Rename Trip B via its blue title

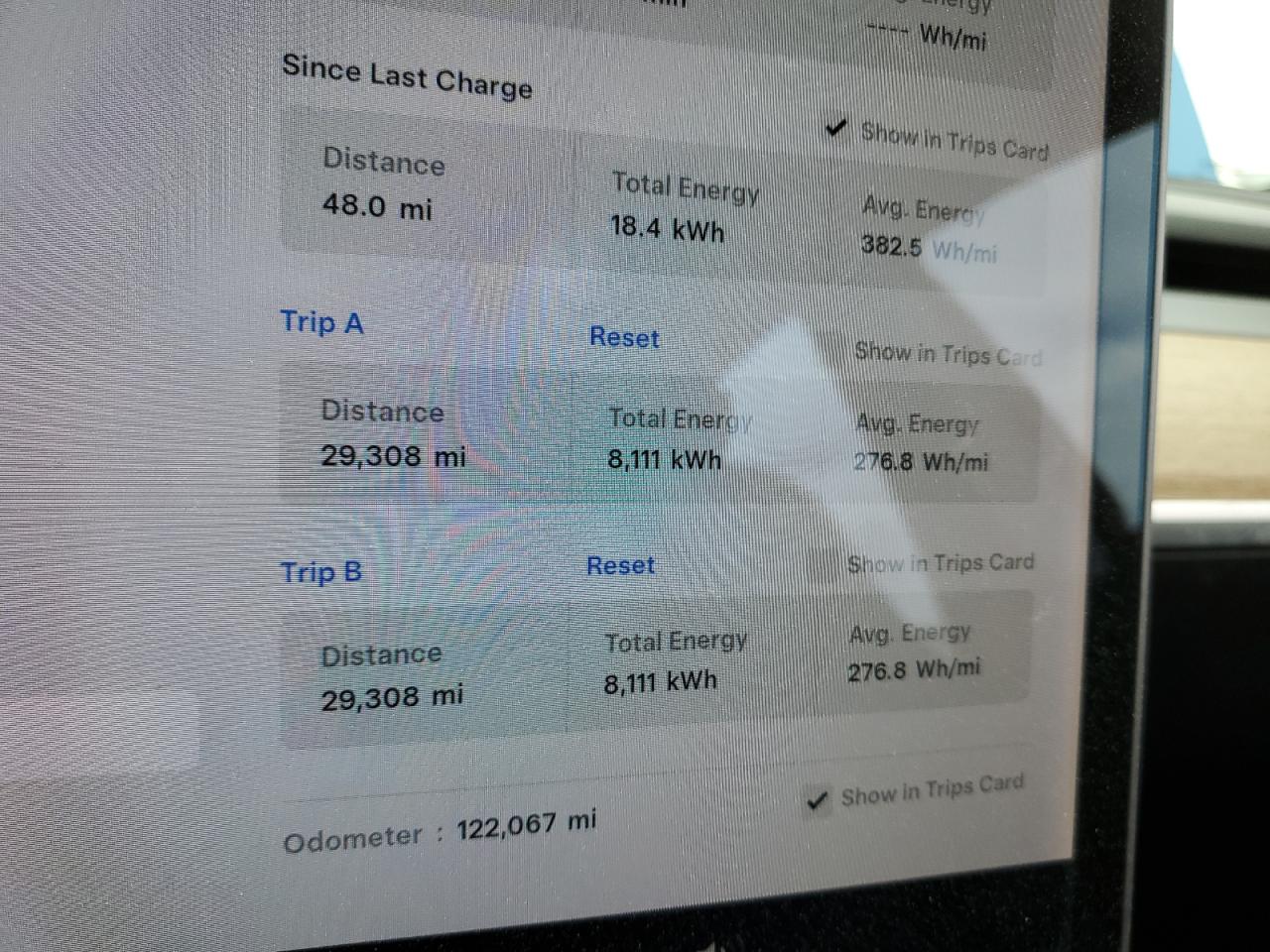click(320, 573)
